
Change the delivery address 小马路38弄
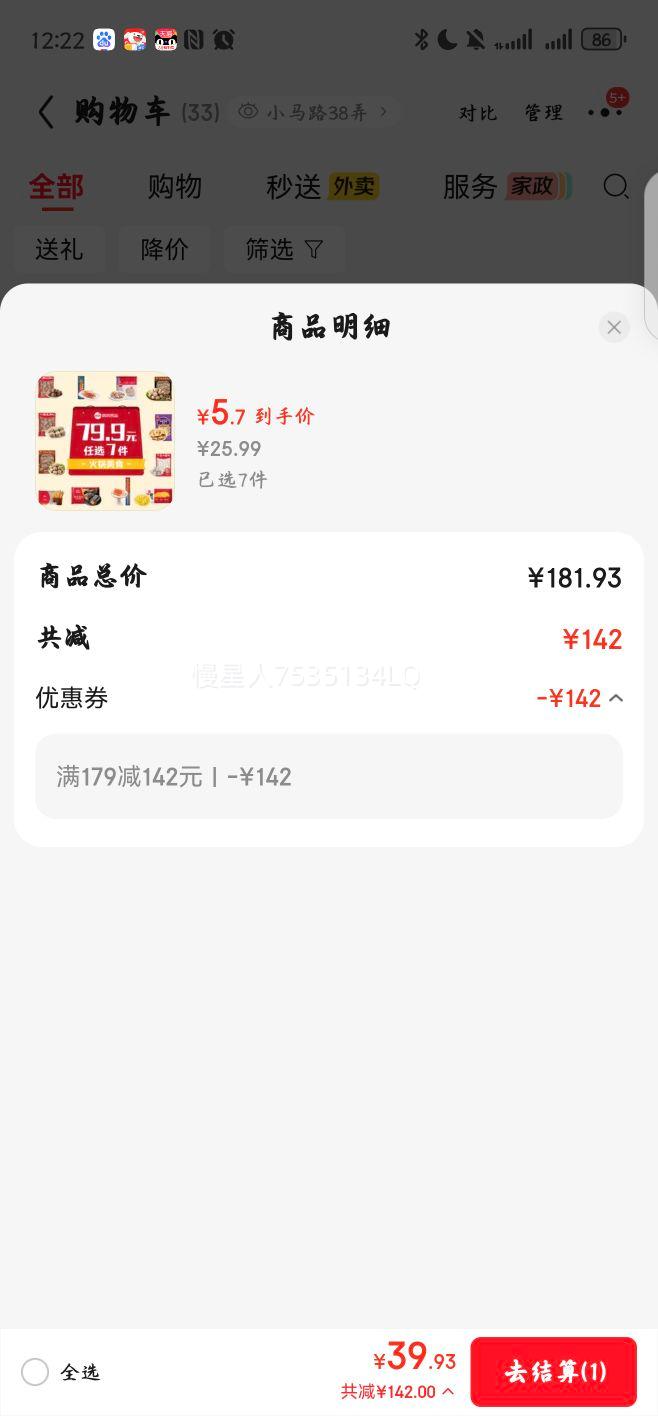(316, 112)
